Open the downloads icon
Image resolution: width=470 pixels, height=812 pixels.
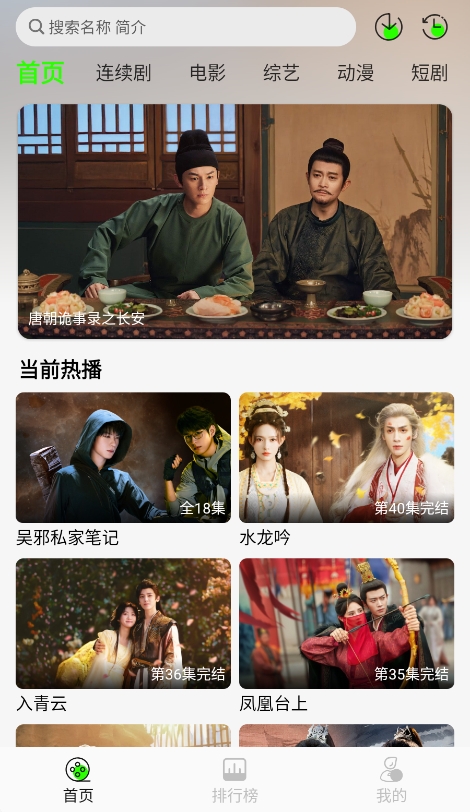389,27
